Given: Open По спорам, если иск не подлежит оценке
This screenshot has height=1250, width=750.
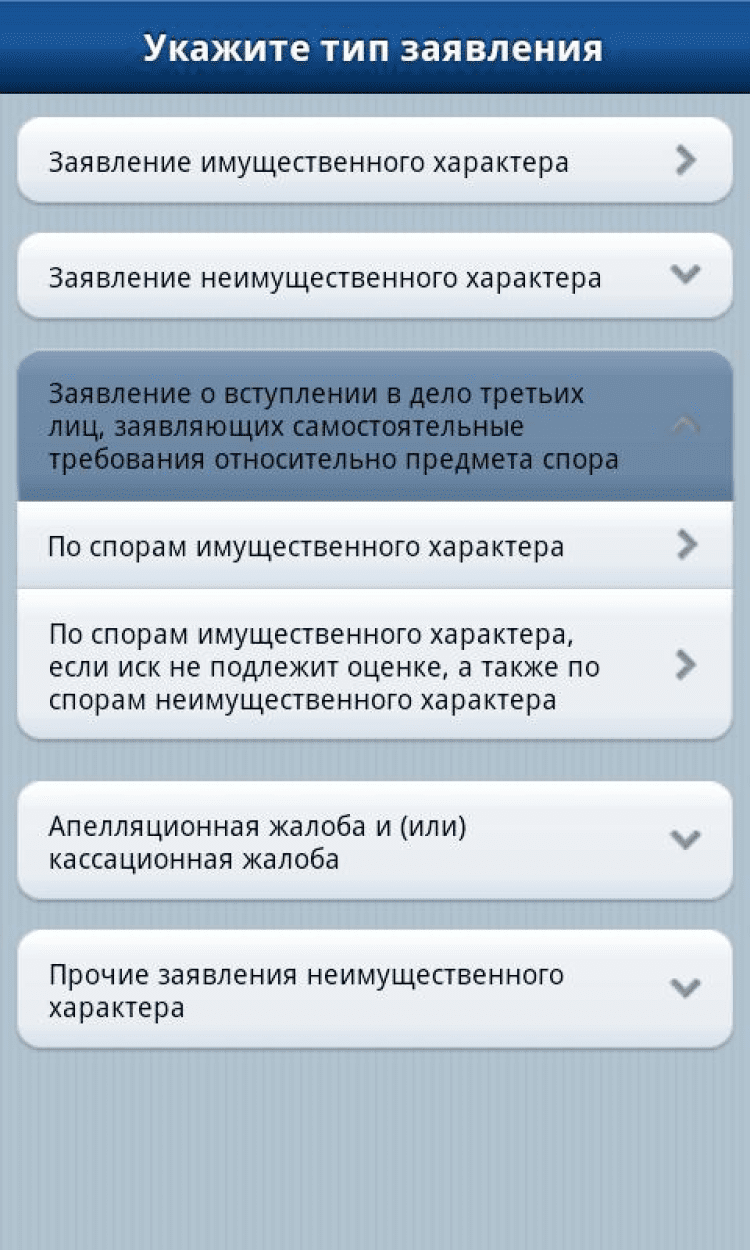Looking at the screenshot, I should tap(375, 665).
